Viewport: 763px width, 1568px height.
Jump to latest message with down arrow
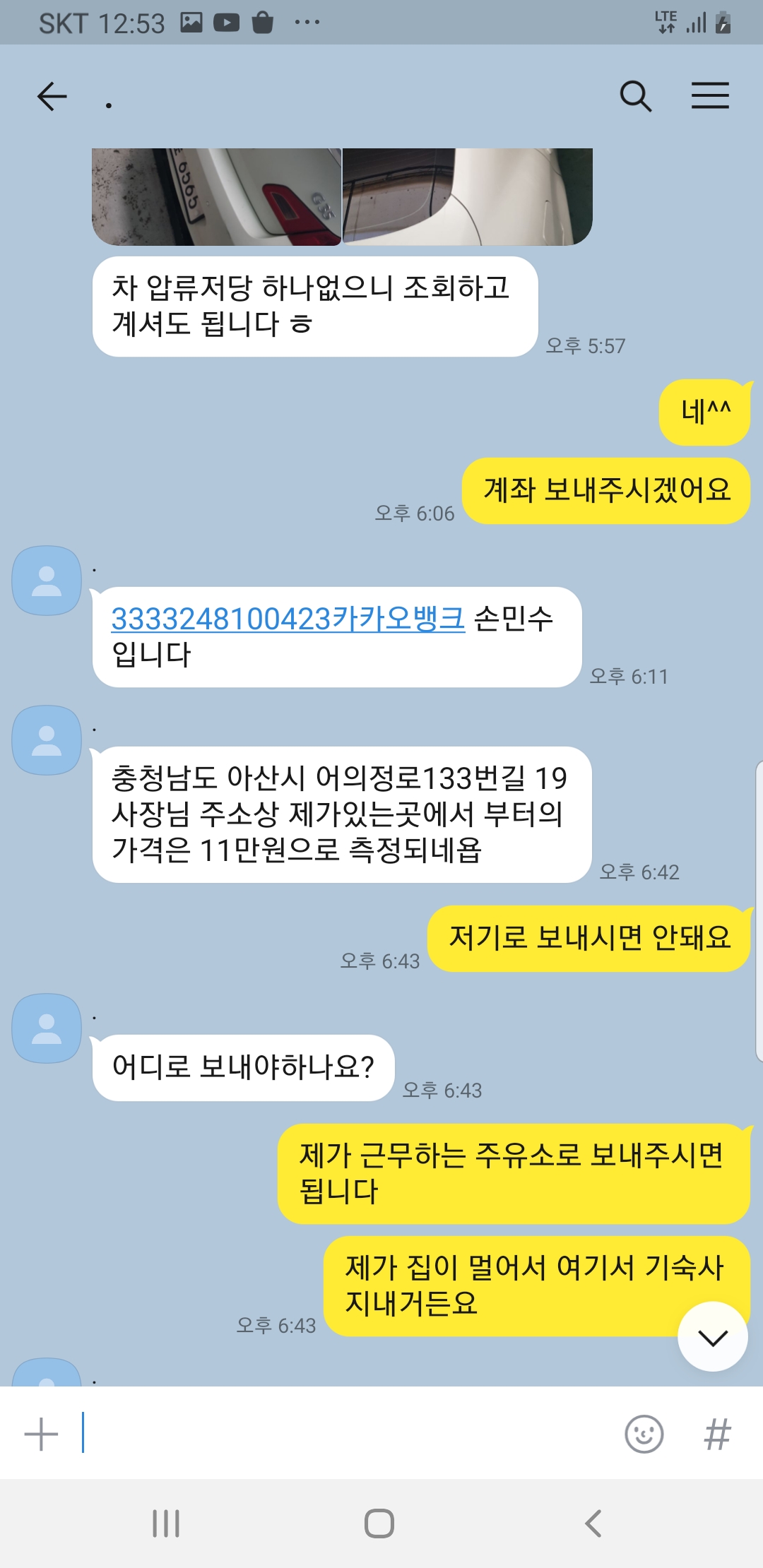[712, 1337]
